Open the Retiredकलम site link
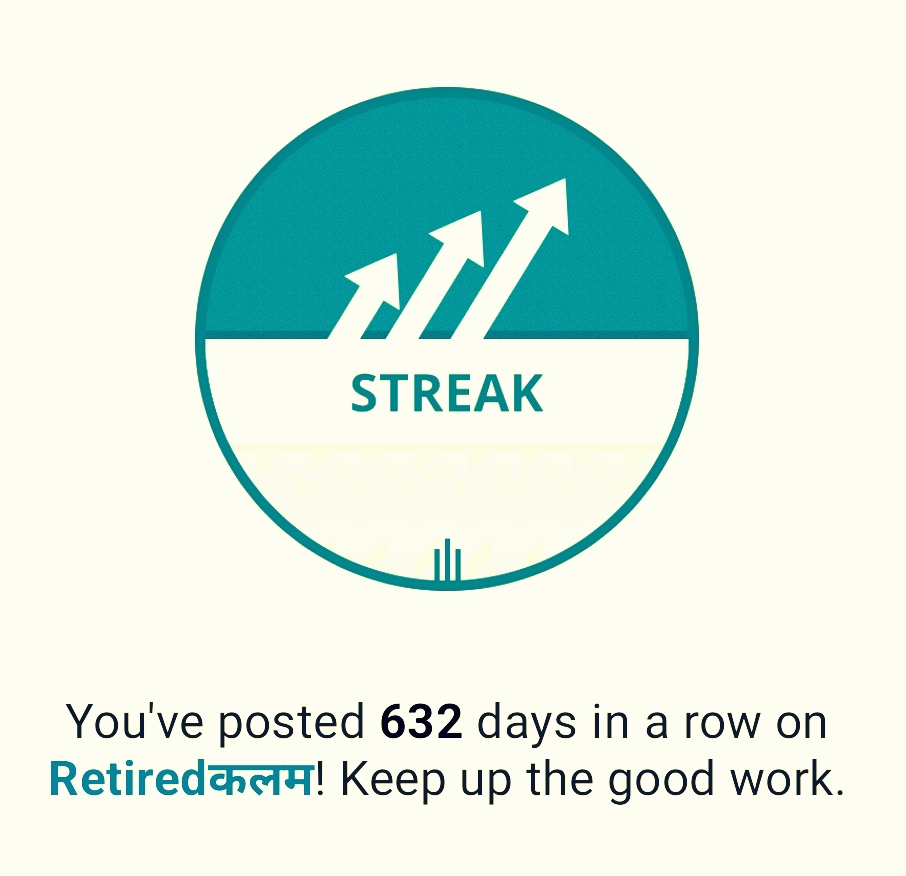The image size is (906, 876). click(x=181, y=780)
